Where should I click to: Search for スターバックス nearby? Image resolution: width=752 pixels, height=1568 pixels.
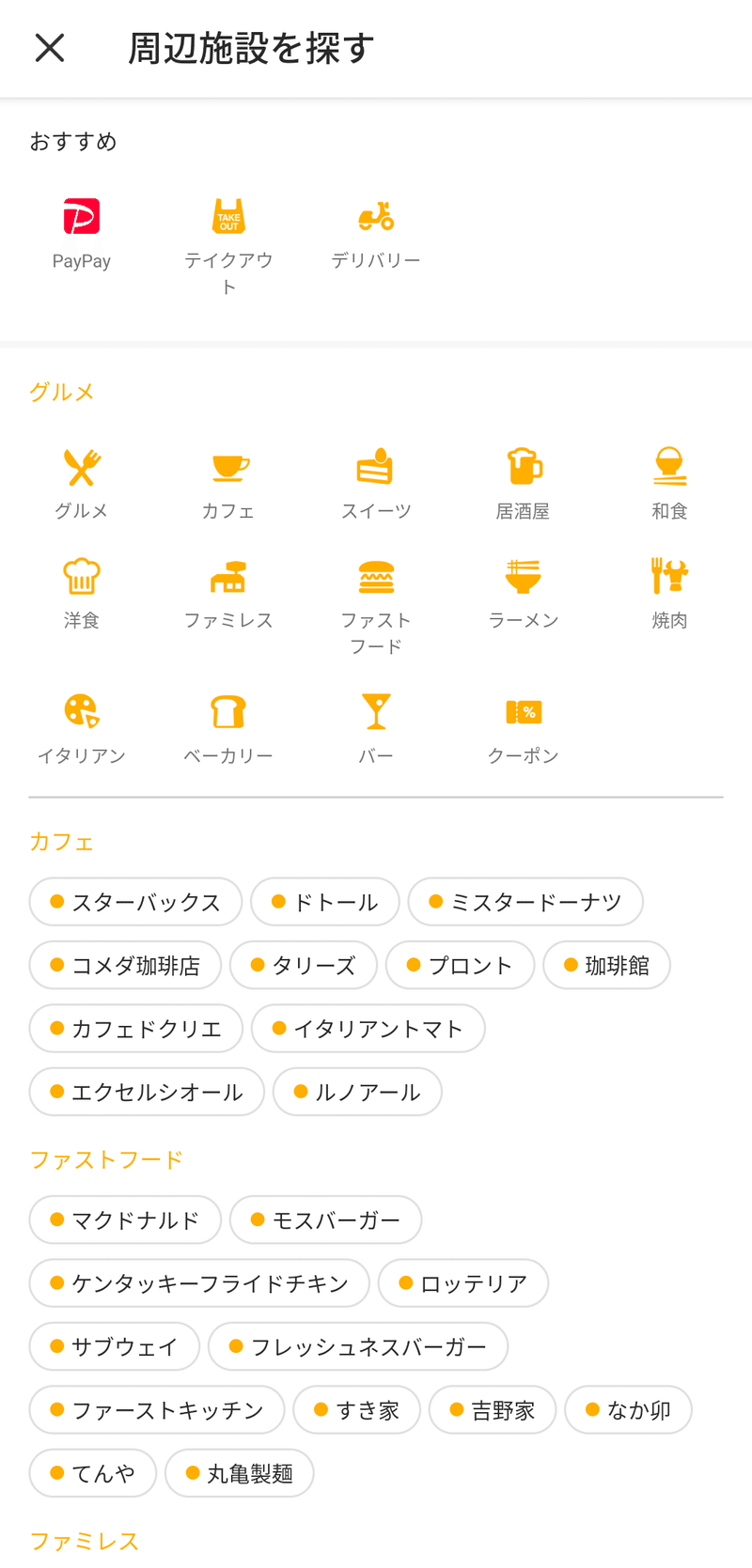pos(135,902)
